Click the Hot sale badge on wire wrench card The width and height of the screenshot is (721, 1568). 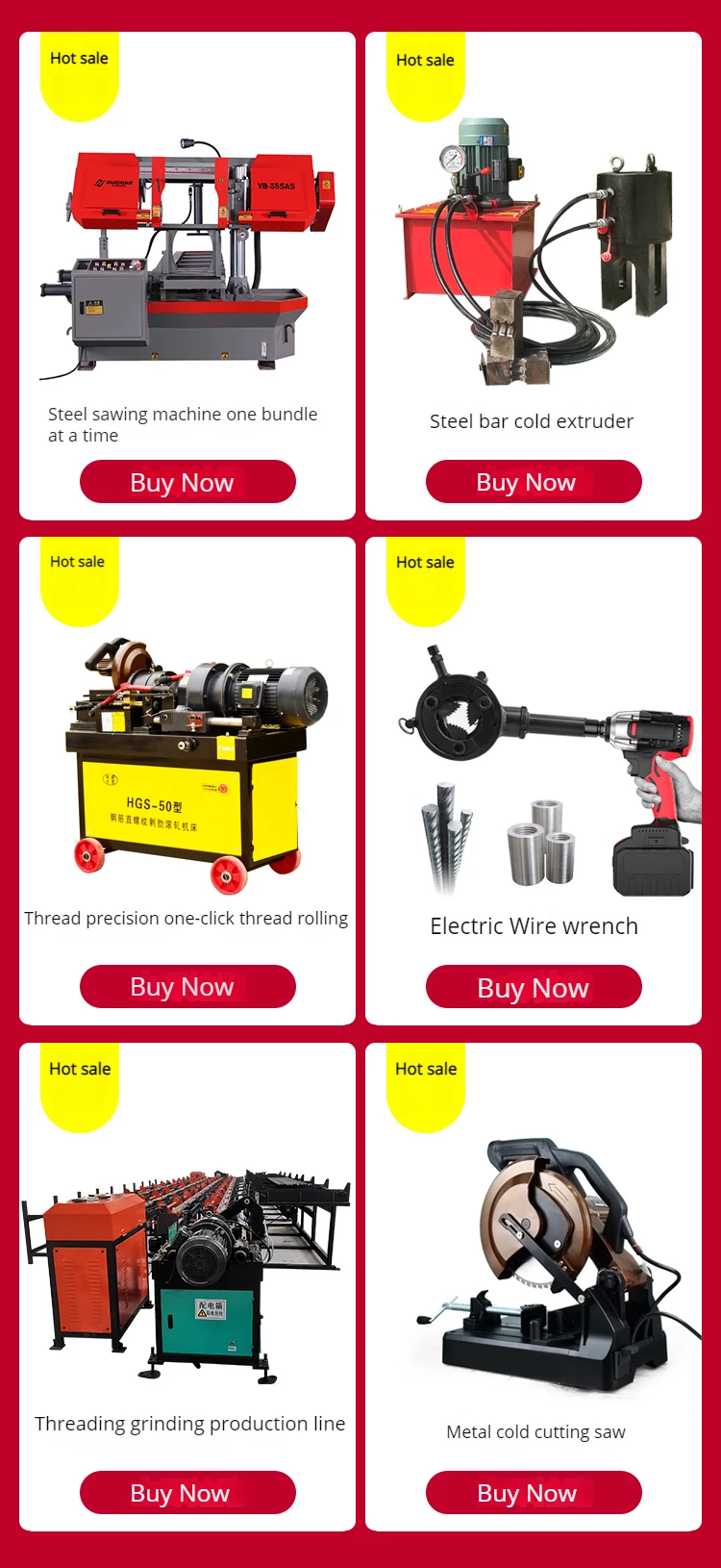coord(426,562)
